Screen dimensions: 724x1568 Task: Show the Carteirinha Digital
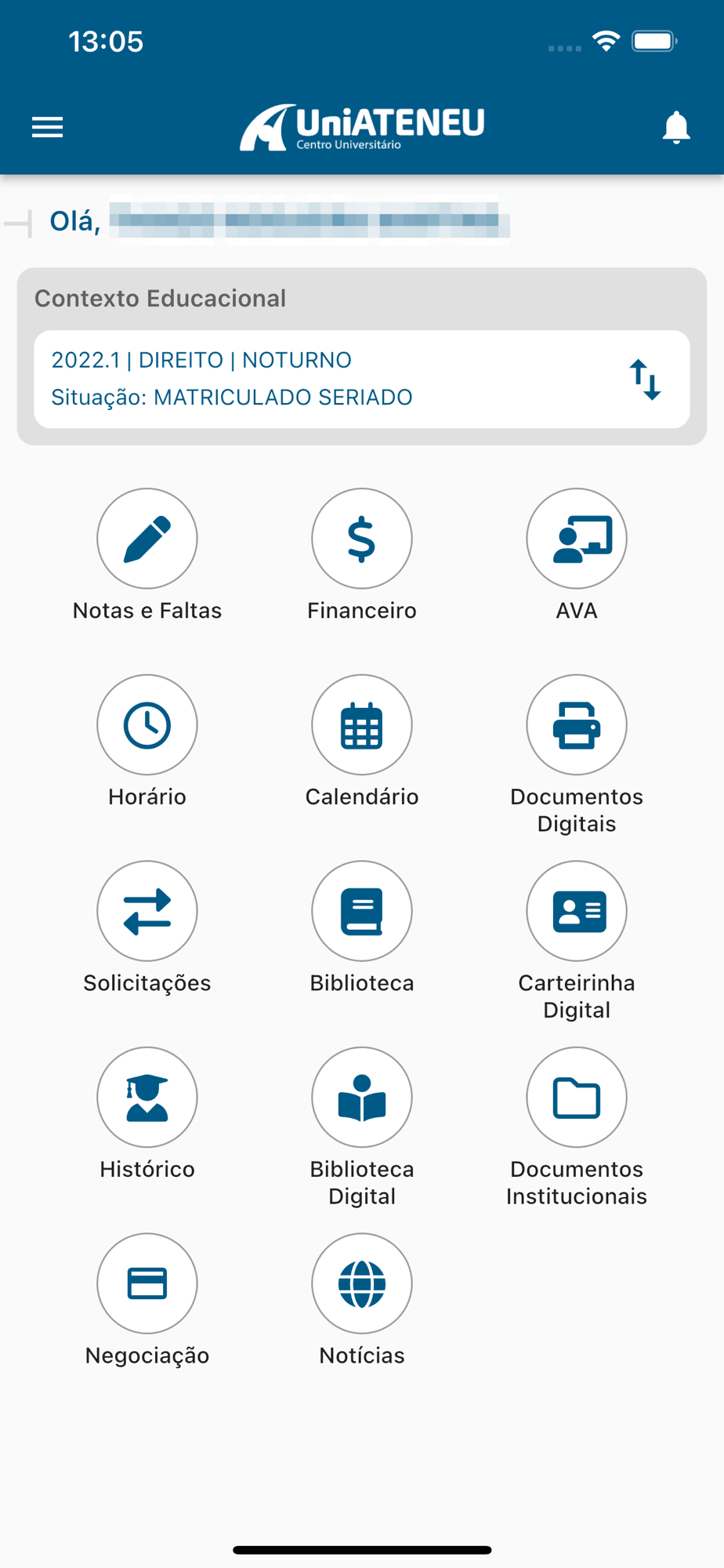pyautogui.click(x=577, y=911)
